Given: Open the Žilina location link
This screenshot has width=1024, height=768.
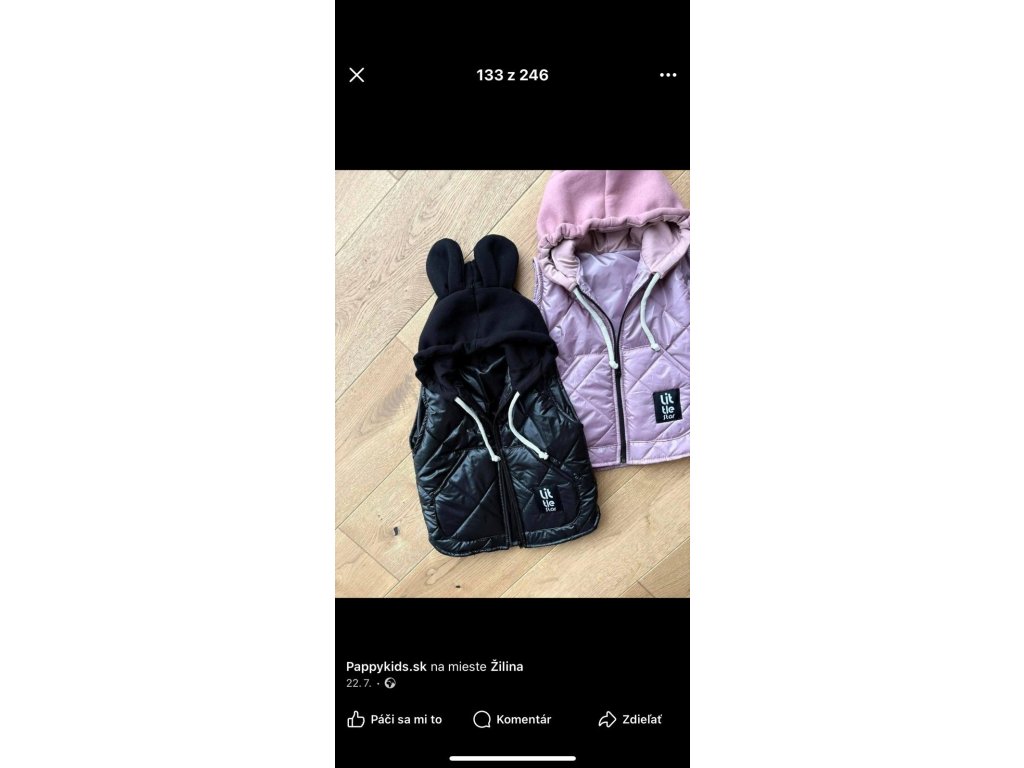Looking at the screenshot, I should click(x=507, y=667).
